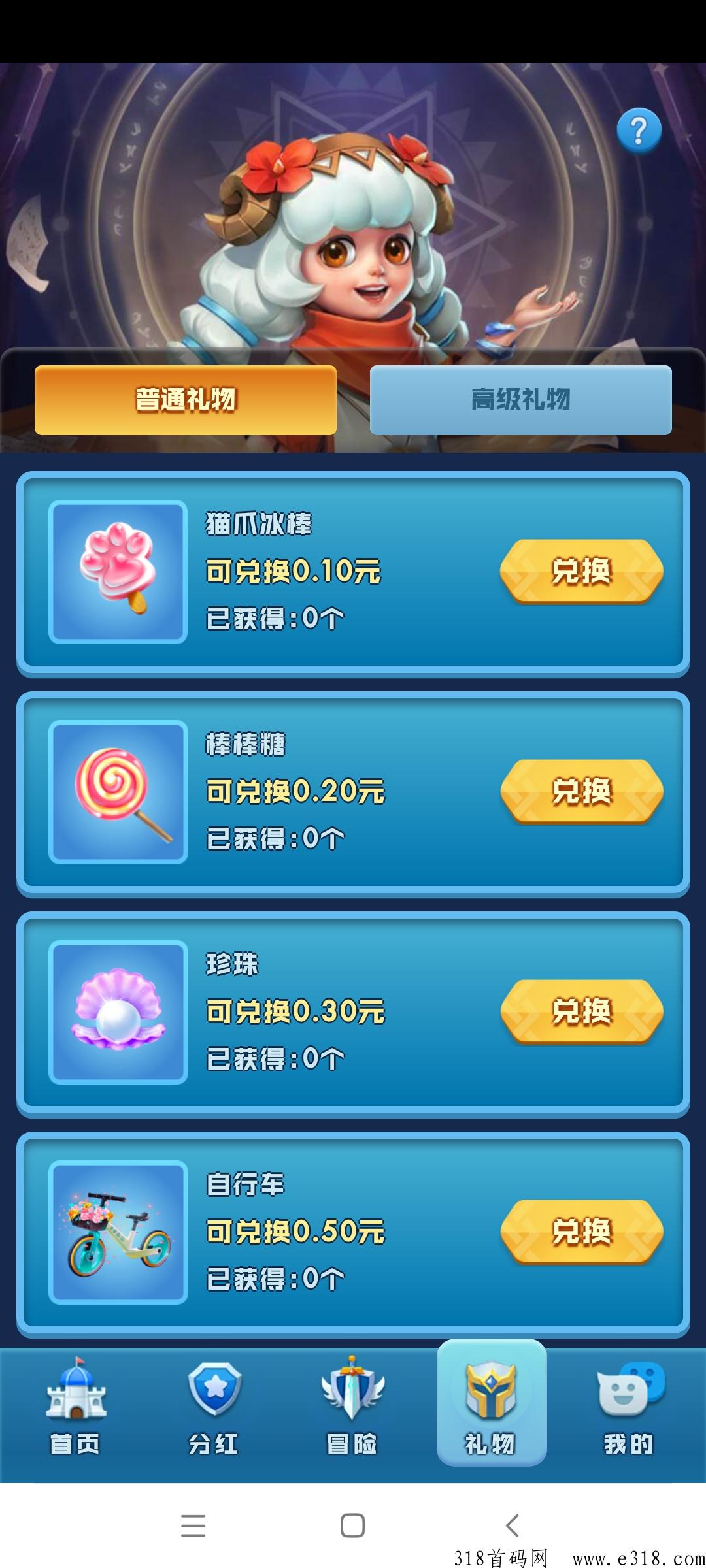Redeem the 自行车 gift
706x1568 pixels.
(x=581, y=1232)
